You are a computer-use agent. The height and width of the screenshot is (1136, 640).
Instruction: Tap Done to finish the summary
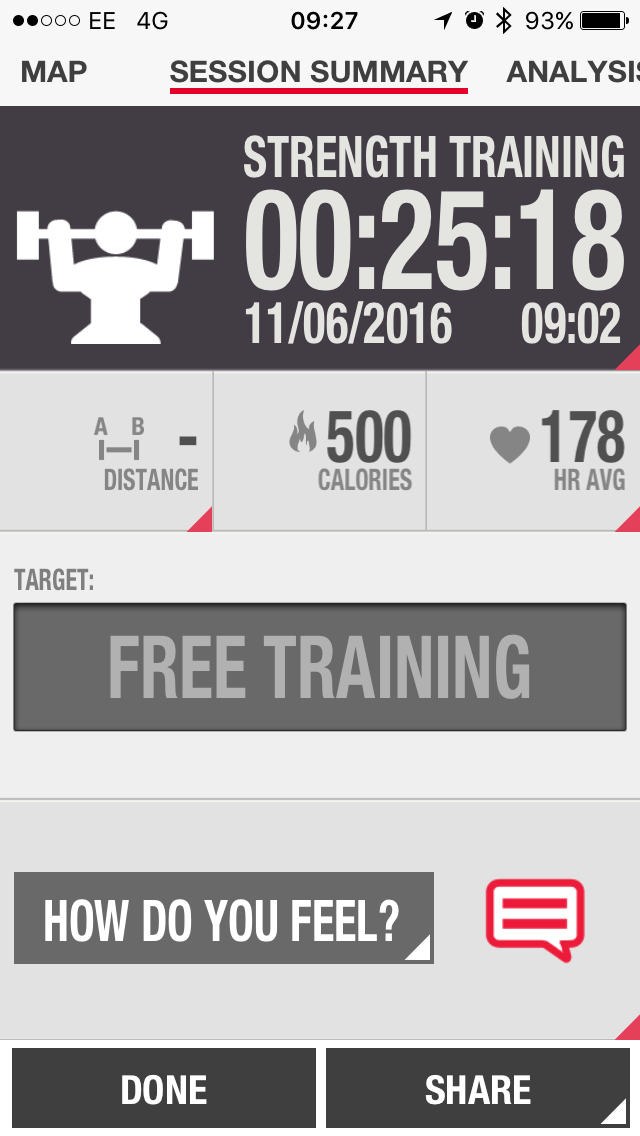click(164, 1090)
